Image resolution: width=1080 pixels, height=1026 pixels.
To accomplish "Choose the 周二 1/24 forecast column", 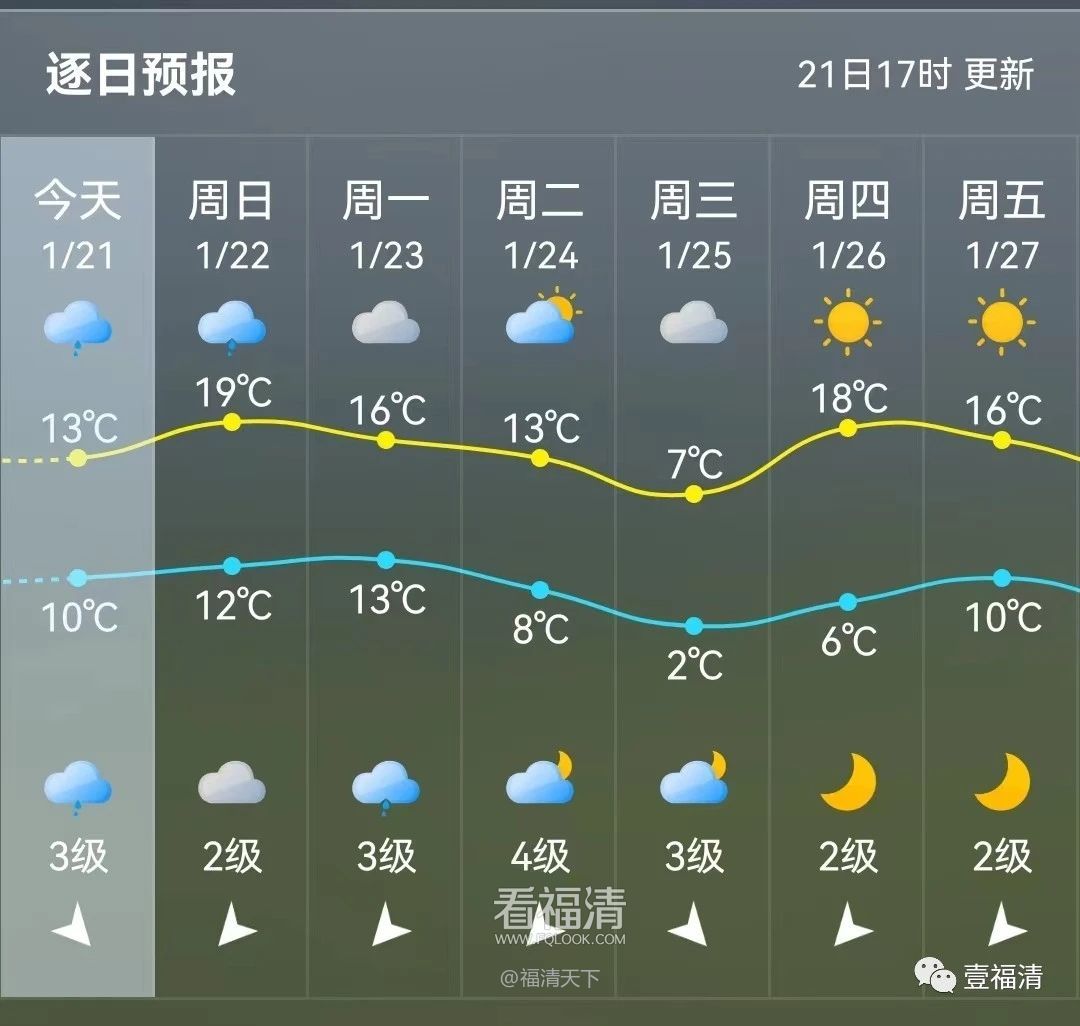I will [540, 225].
